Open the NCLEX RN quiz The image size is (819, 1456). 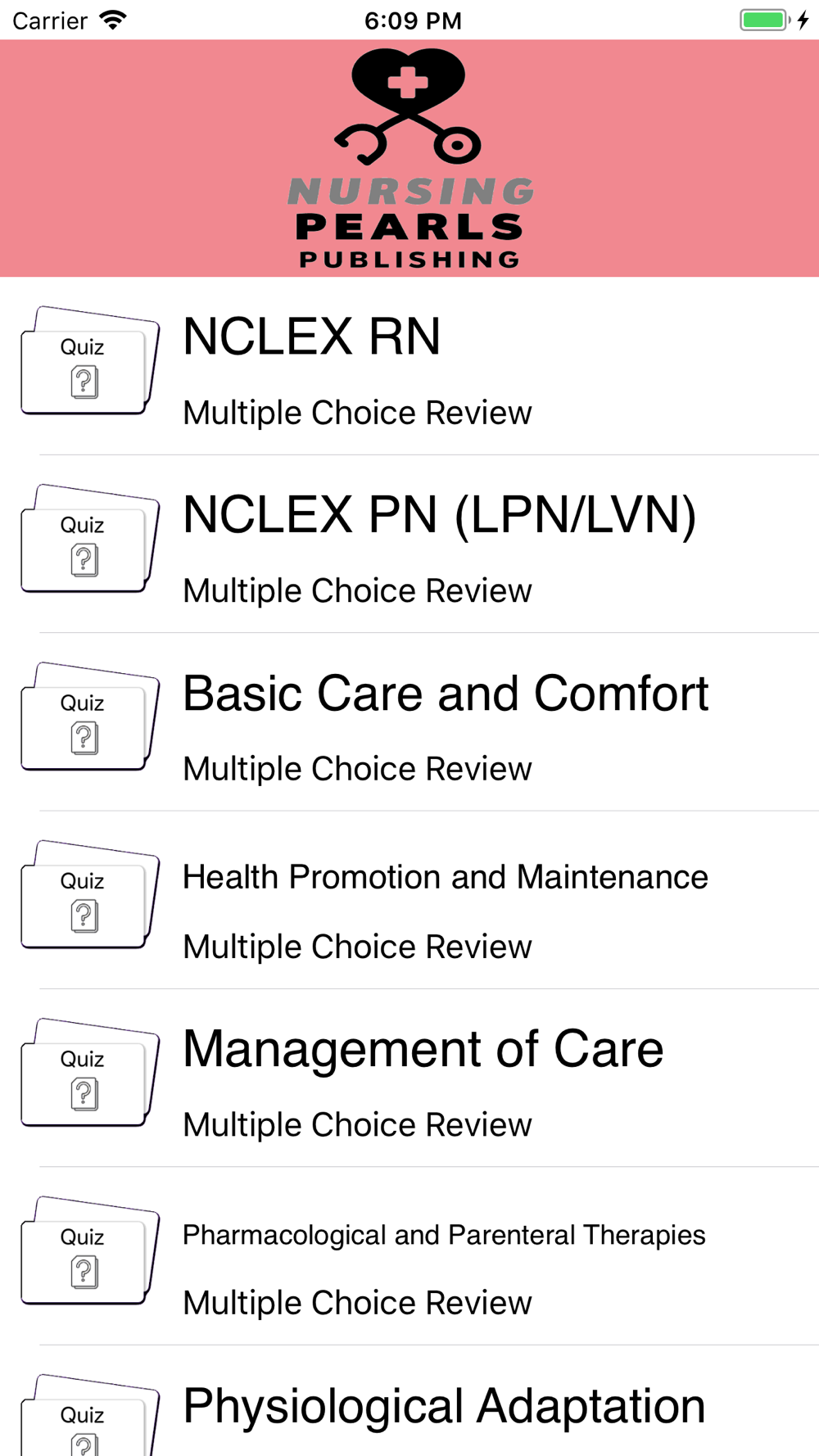point(409,366)
